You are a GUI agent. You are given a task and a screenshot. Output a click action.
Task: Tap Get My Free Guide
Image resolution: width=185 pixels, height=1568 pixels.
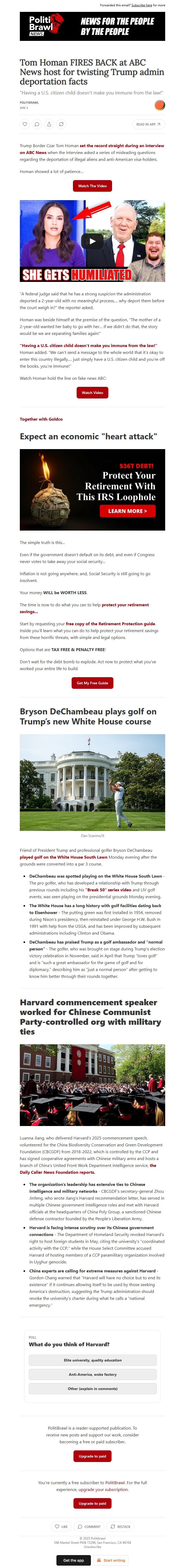(92, 683)
